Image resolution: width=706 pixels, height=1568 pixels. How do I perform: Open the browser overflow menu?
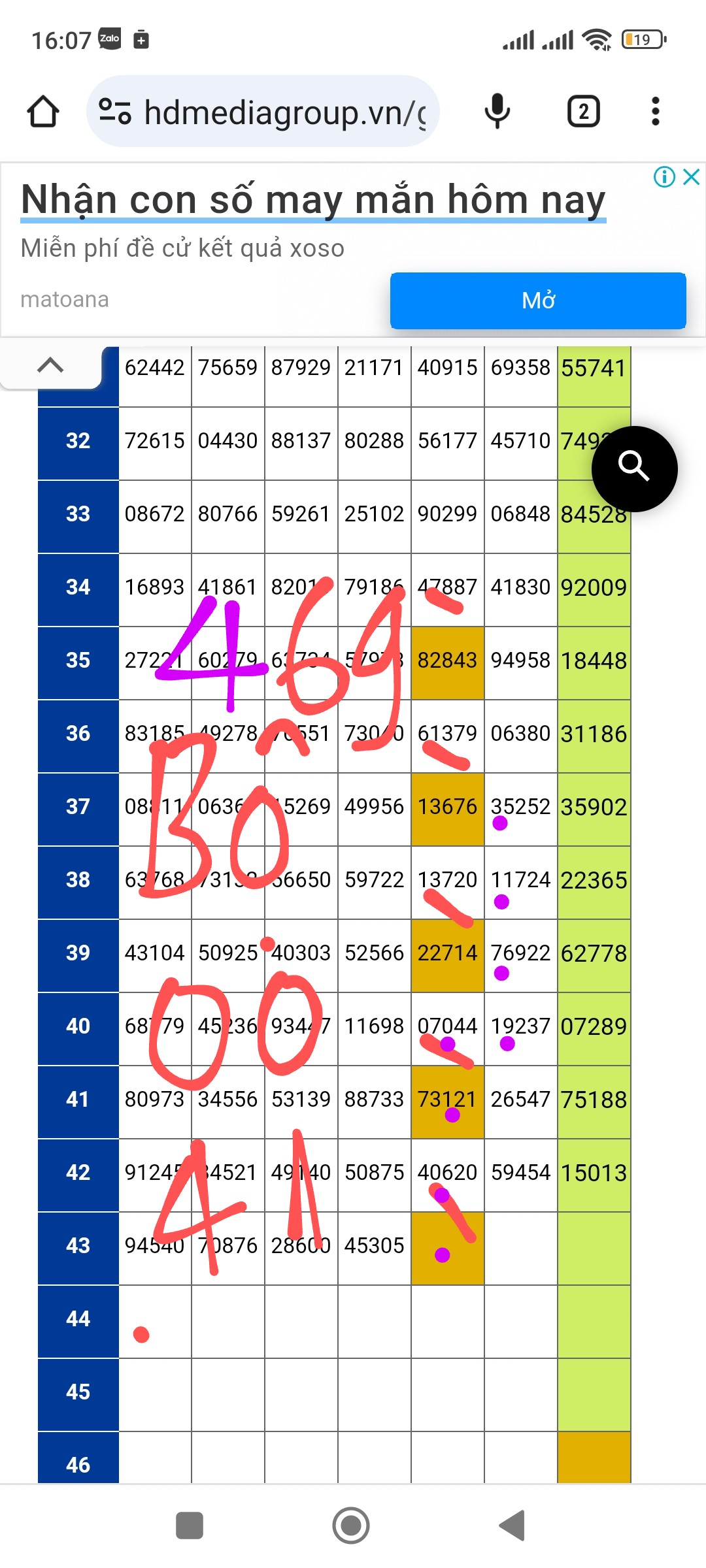[655, 112]
